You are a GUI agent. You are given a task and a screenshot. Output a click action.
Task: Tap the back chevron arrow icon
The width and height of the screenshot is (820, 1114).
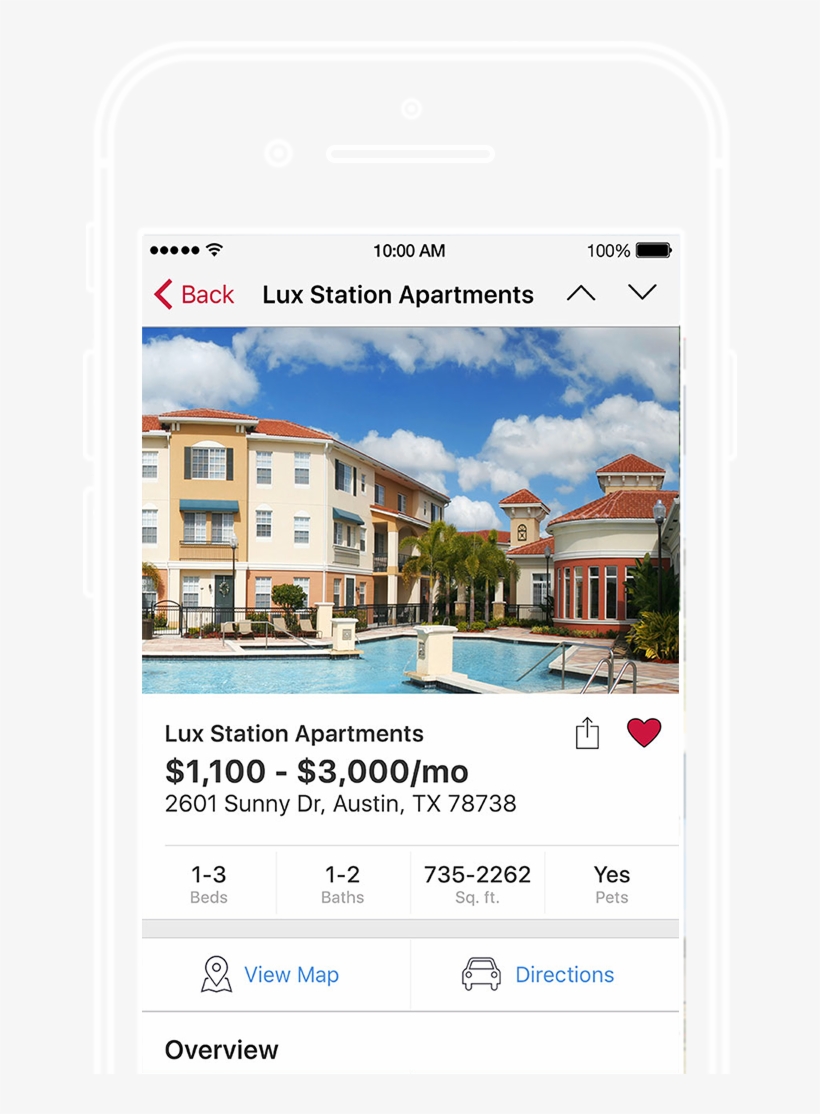coord(163,294)
